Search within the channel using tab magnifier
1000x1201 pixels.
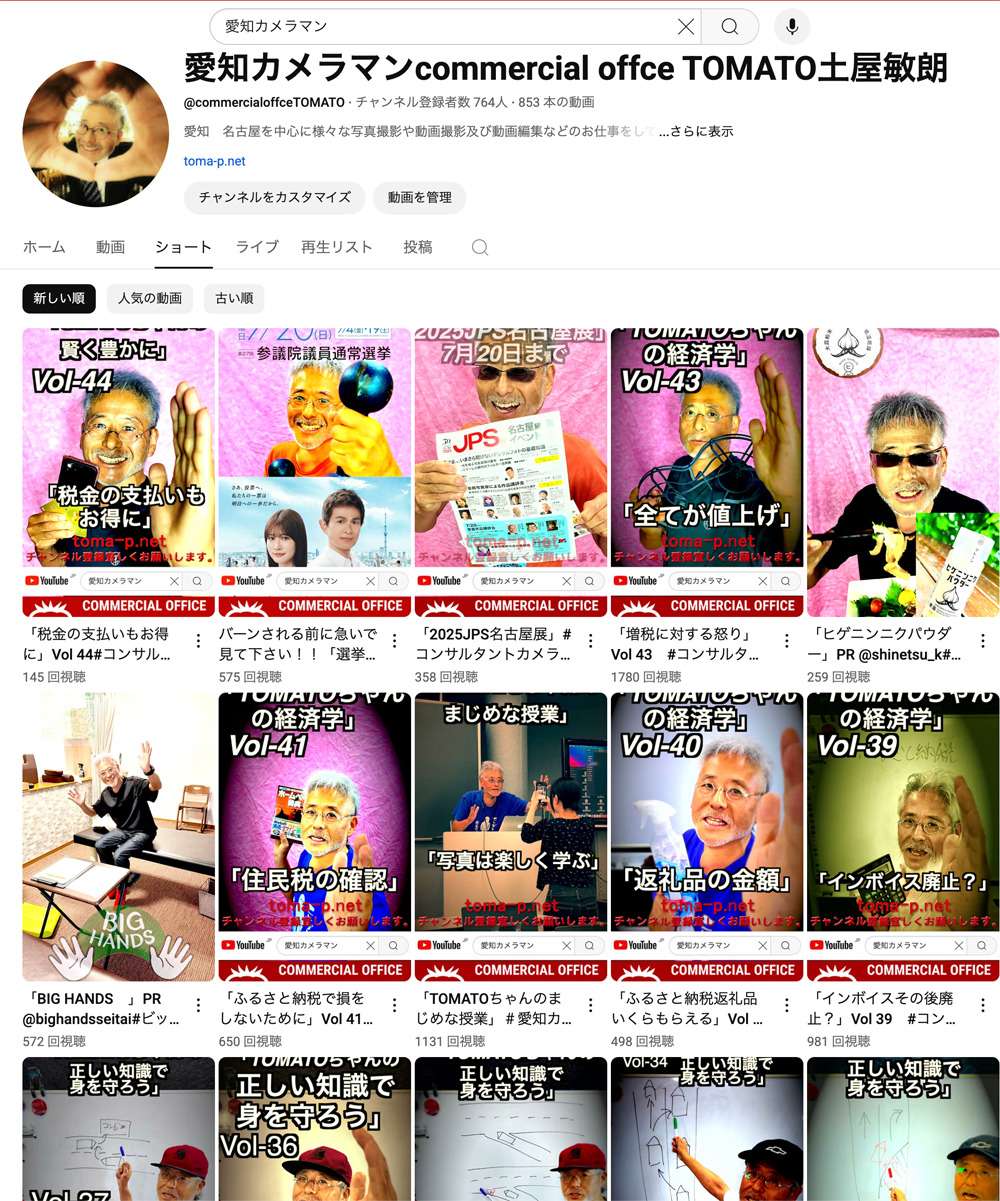480,247
